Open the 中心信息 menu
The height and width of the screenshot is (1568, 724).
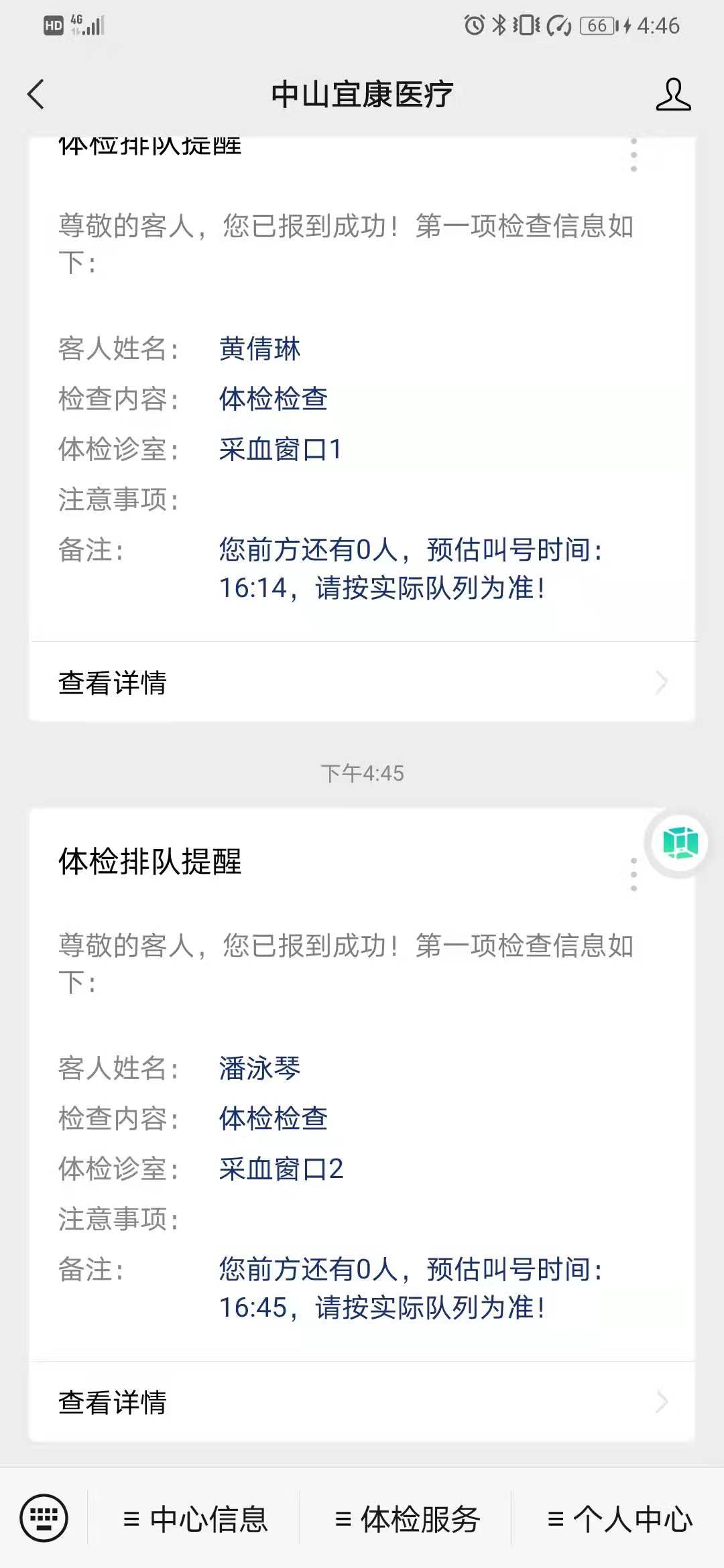click(x=195, y=1518)
